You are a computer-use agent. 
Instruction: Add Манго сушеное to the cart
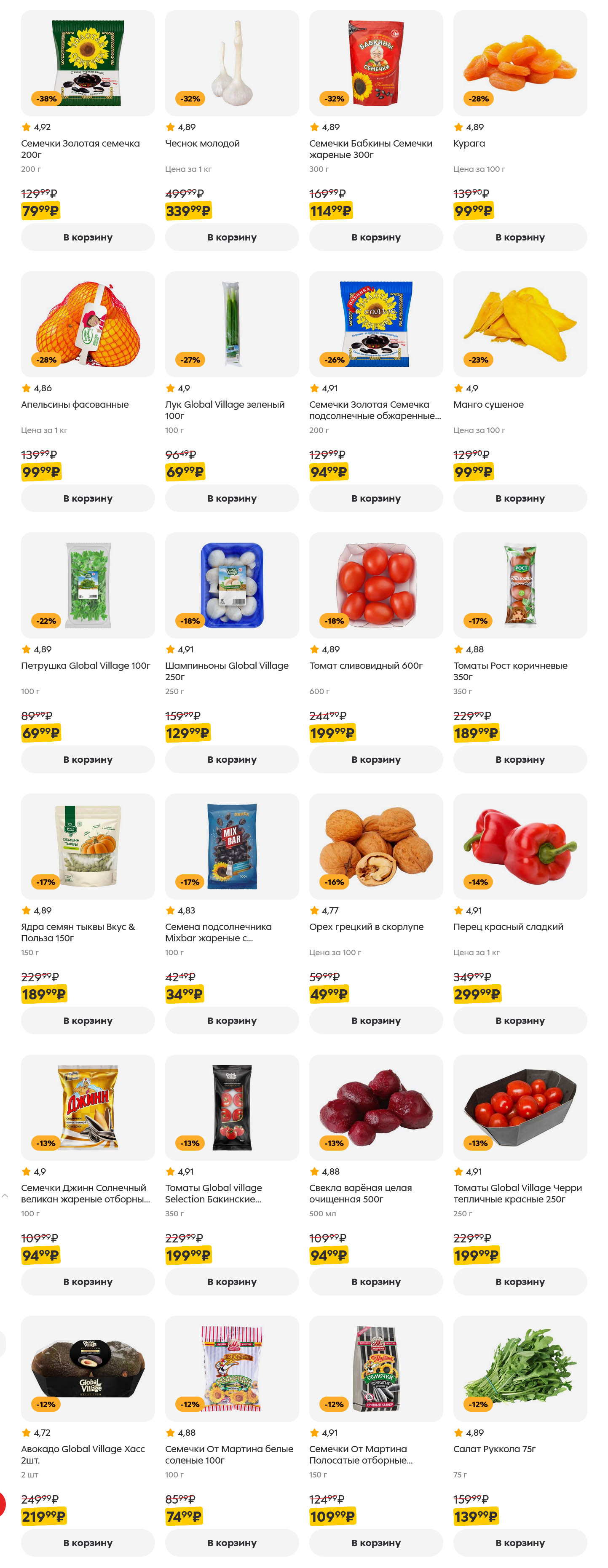click(520, 498)
